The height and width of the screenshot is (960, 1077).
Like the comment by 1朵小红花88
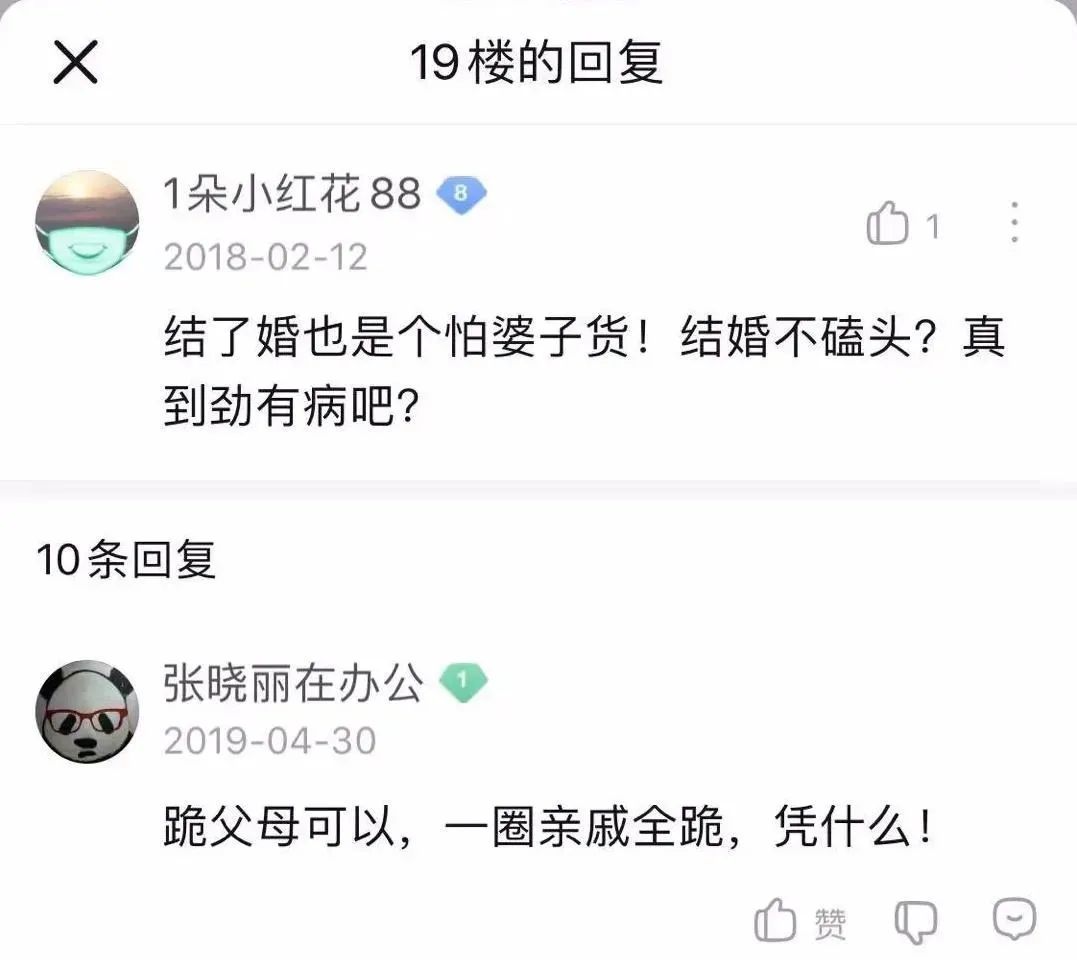click(x=888, y=226)
